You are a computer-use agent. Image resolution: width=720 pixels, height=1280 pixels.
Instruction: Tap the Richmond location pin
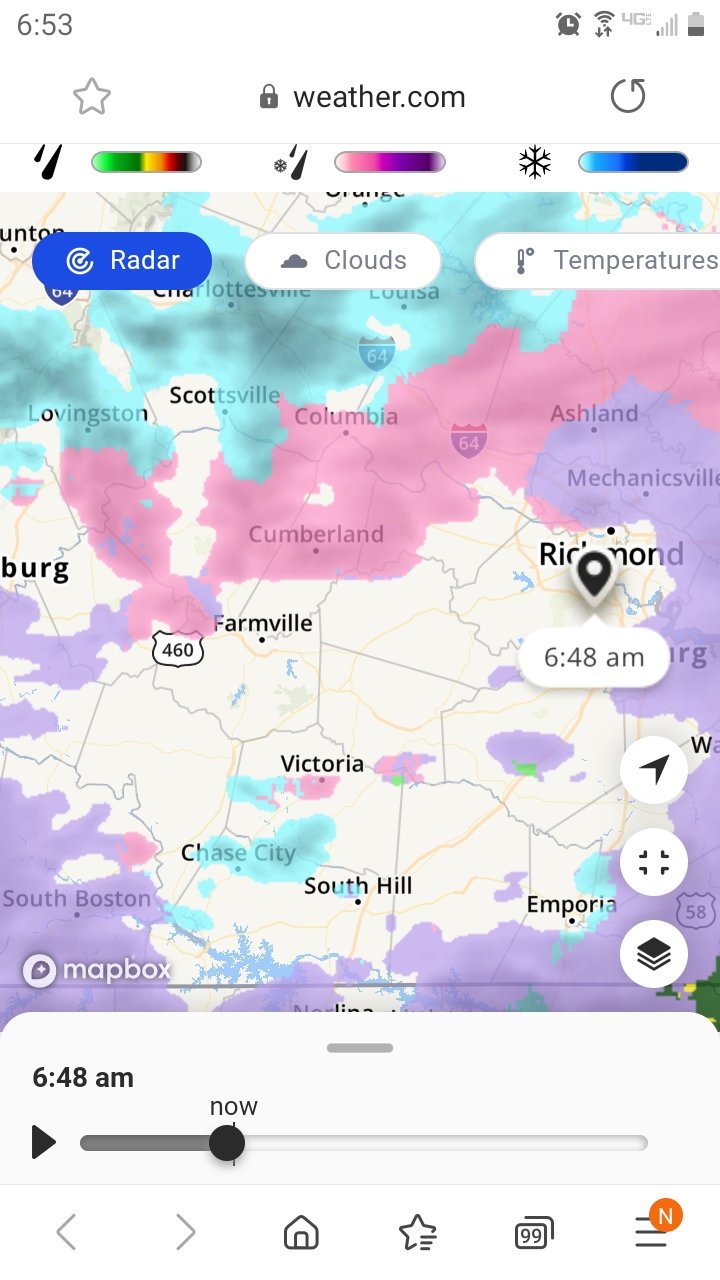click(x=595, y=575)
